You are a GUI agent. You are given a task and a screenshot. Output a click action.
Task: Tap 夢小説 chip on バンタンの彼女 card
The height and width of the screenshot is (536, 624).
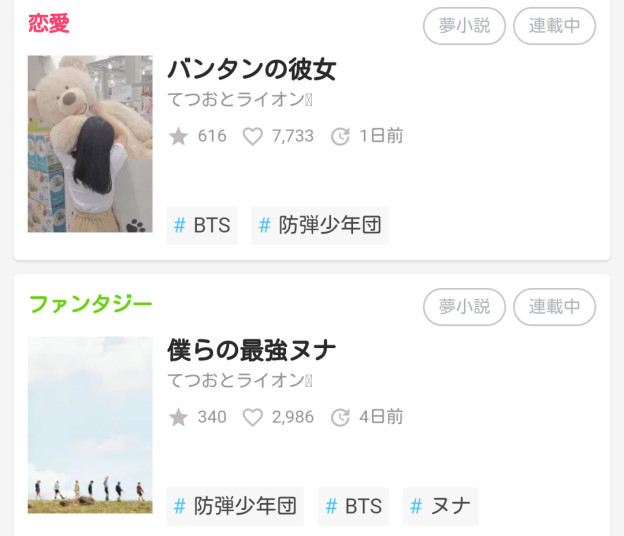465,26
